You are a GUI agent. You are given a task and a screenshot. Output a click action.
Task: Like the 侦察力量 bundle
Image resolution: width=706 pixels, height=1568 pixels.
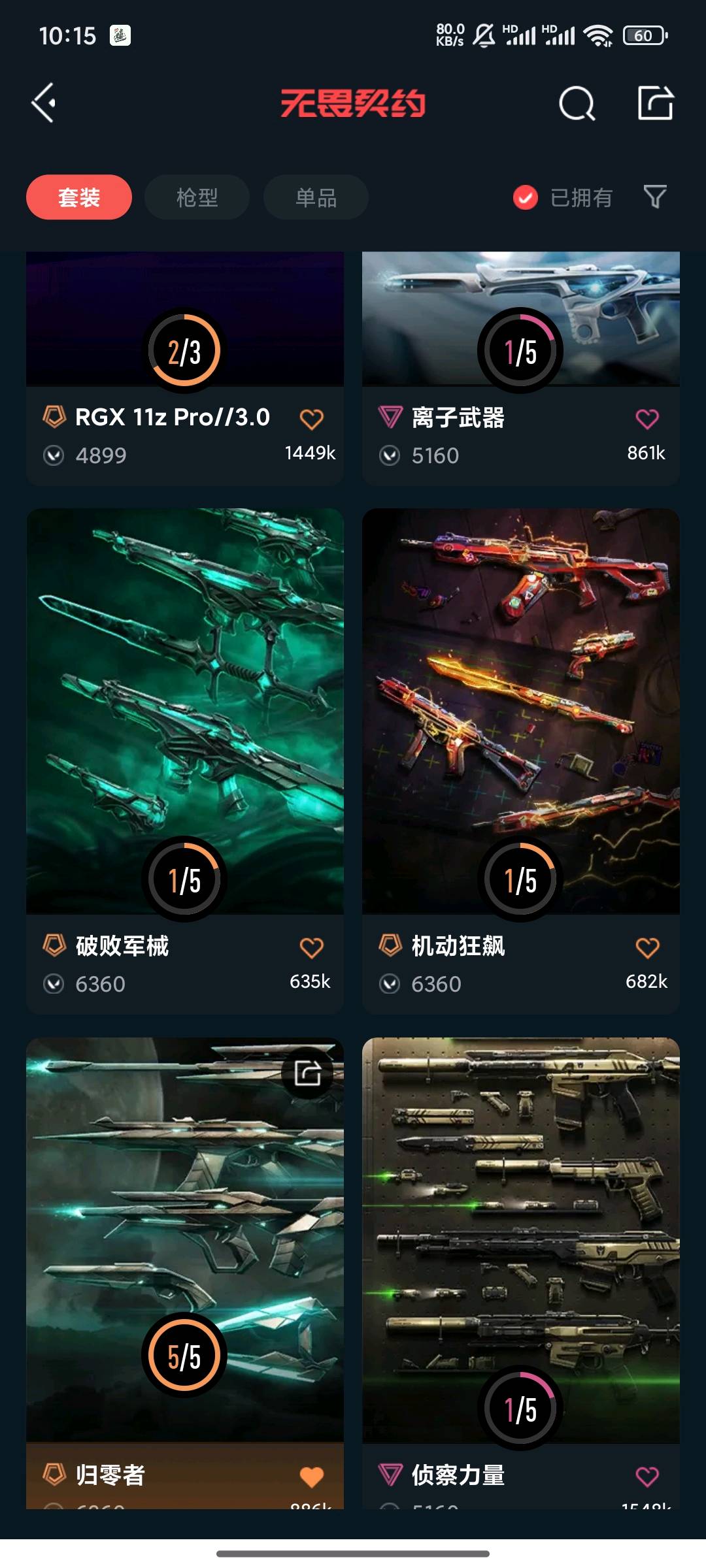pyautogui.click(x=647, y=1477)
